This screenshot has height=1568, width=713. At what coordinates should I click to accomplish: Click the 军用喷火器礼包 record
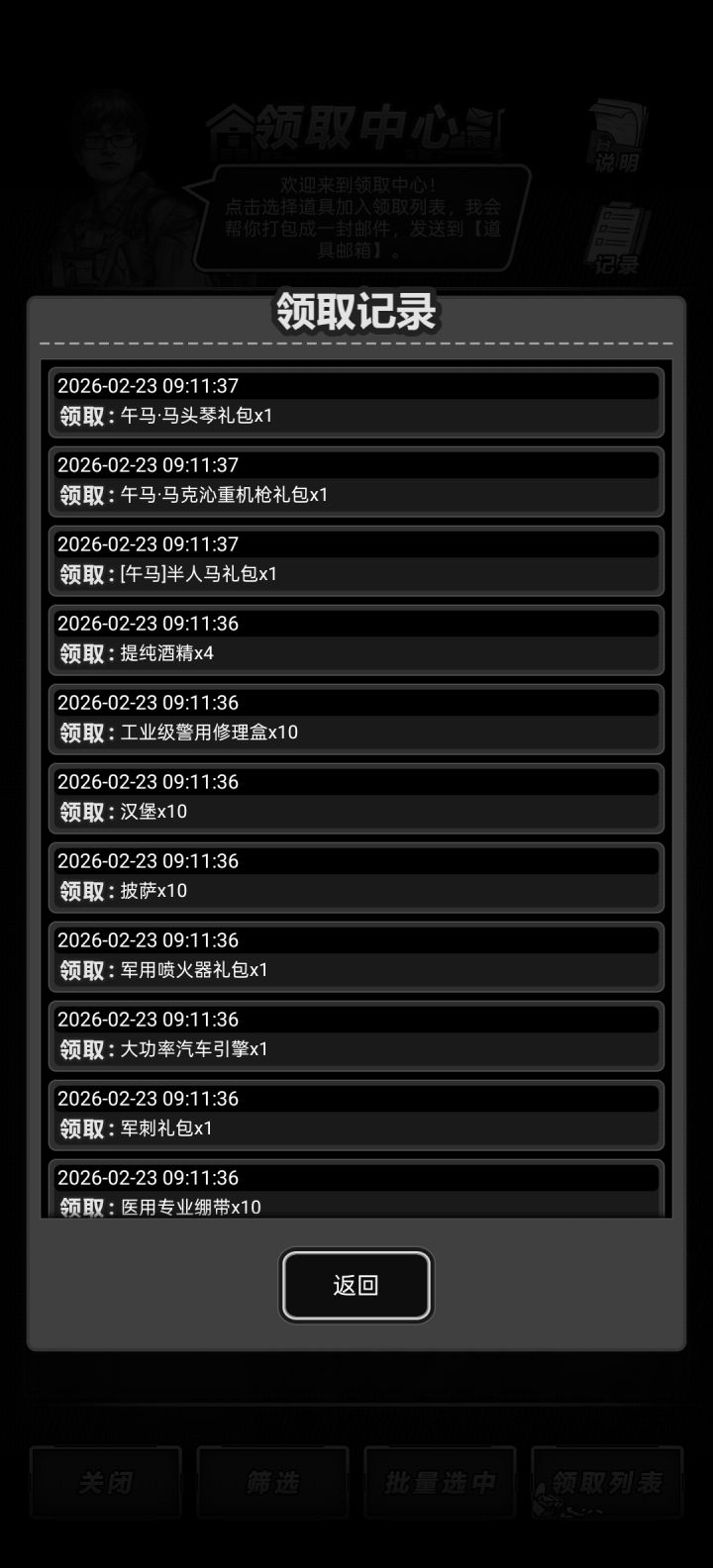356,956
